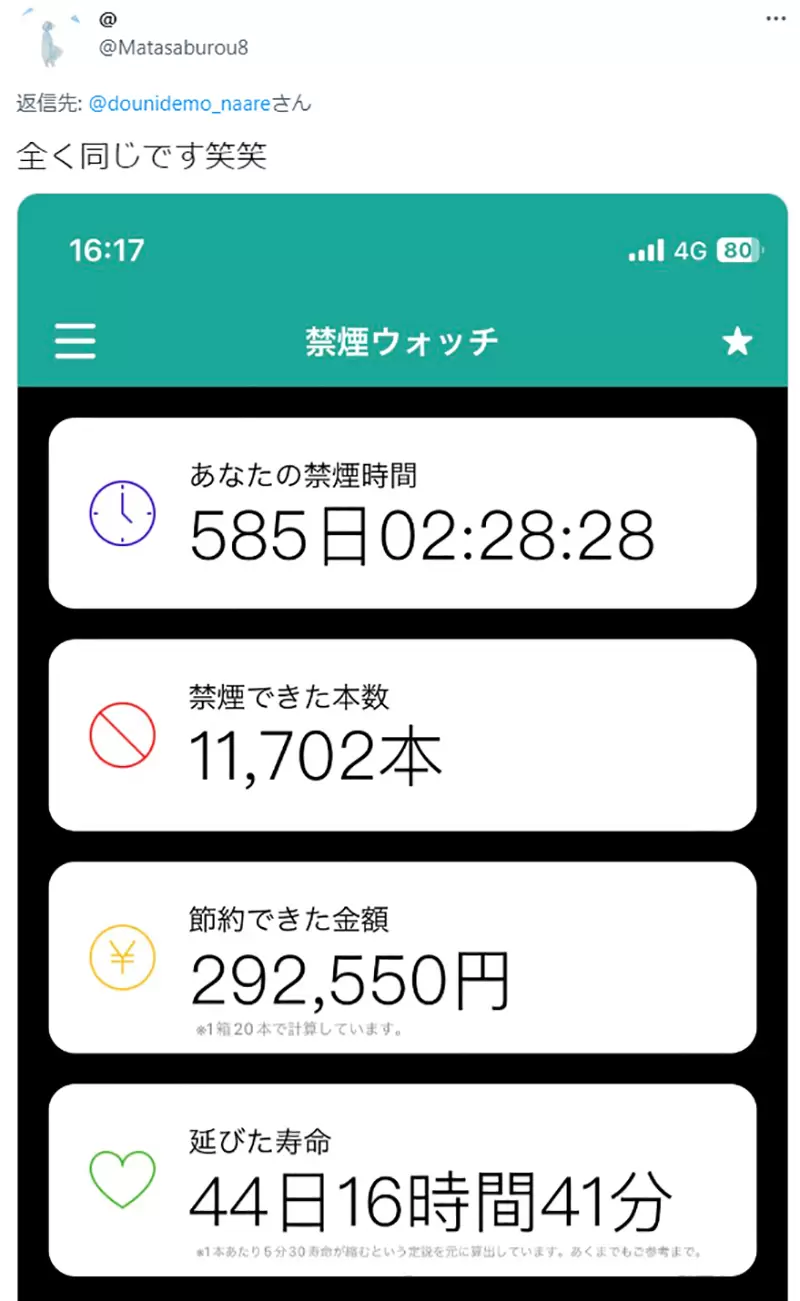Tap the cellular signal bars indicator
This screenshot has width=800, height=1301.
645,250
